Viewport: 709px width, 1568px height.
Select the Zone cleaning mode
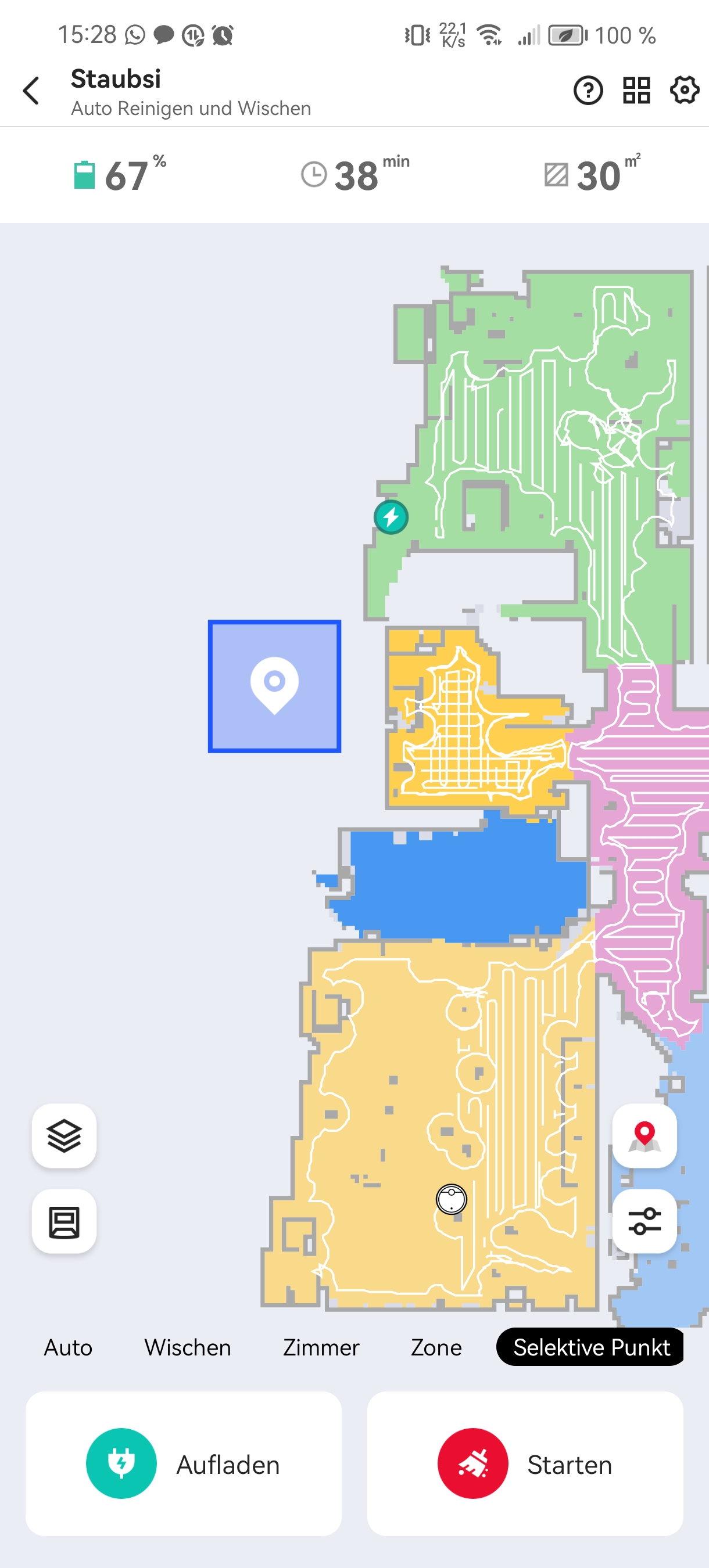pyautogui.click(x=436, y=1347)
